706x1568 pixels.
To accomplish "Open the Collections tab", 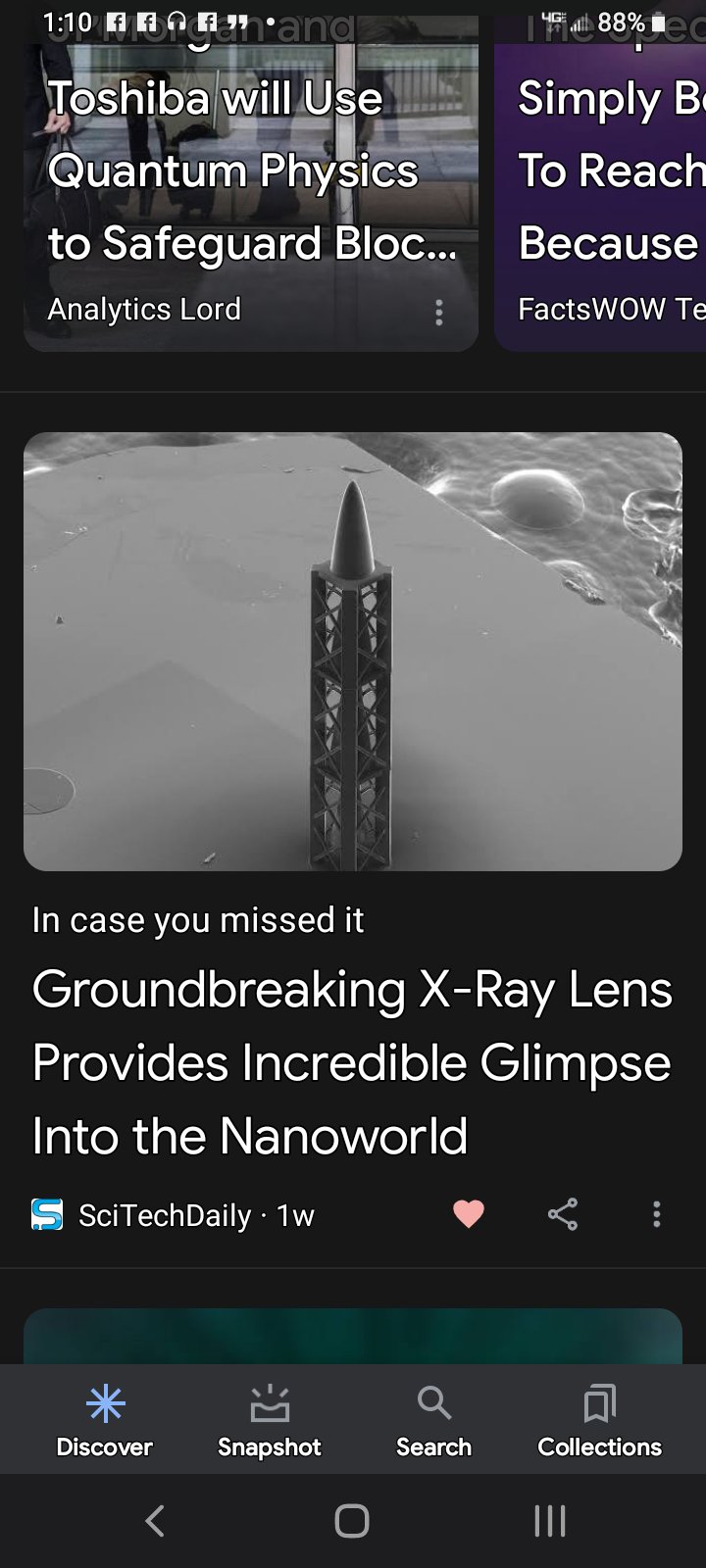I will click(599, 1420).
